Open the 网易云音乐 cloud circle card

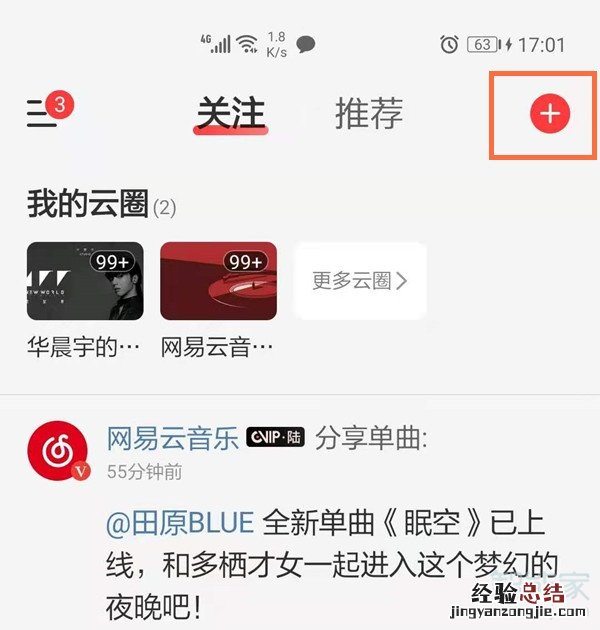218,281
